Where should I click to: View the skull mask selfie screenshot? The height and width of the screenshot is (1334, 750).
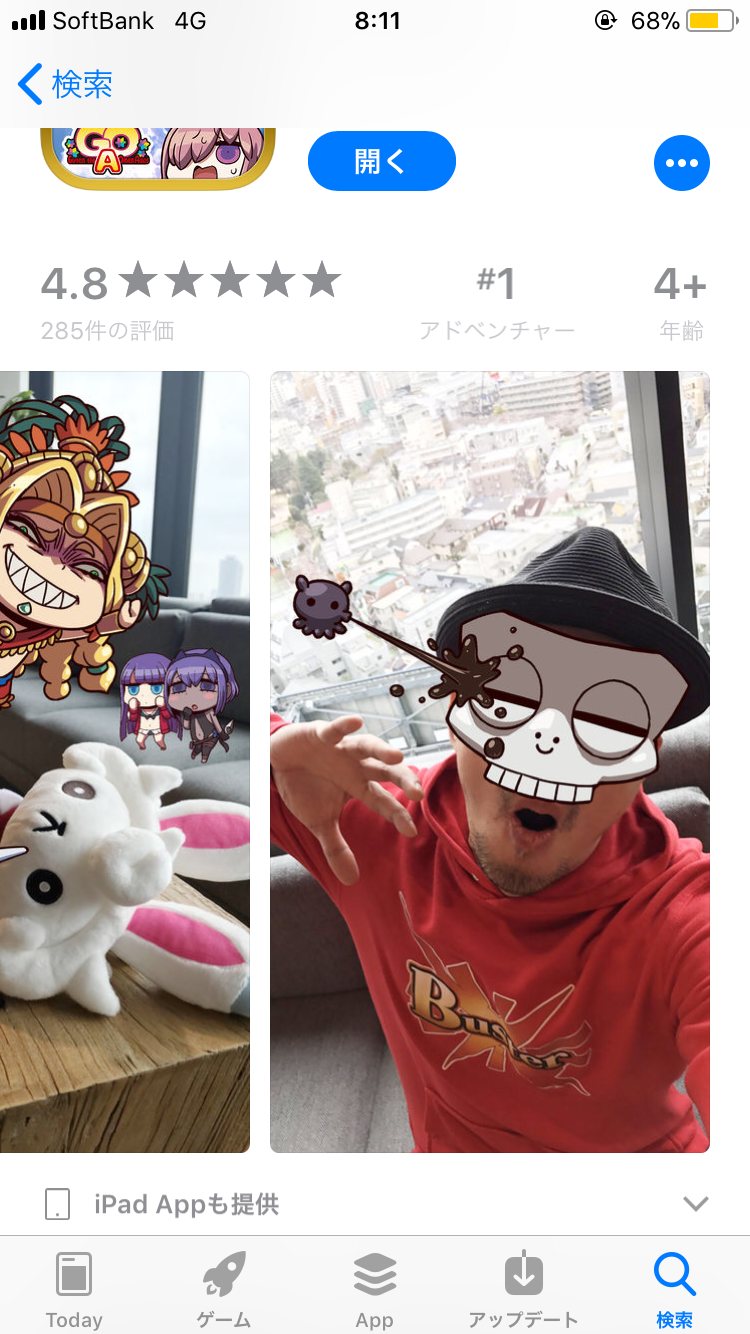click(490, 762)
